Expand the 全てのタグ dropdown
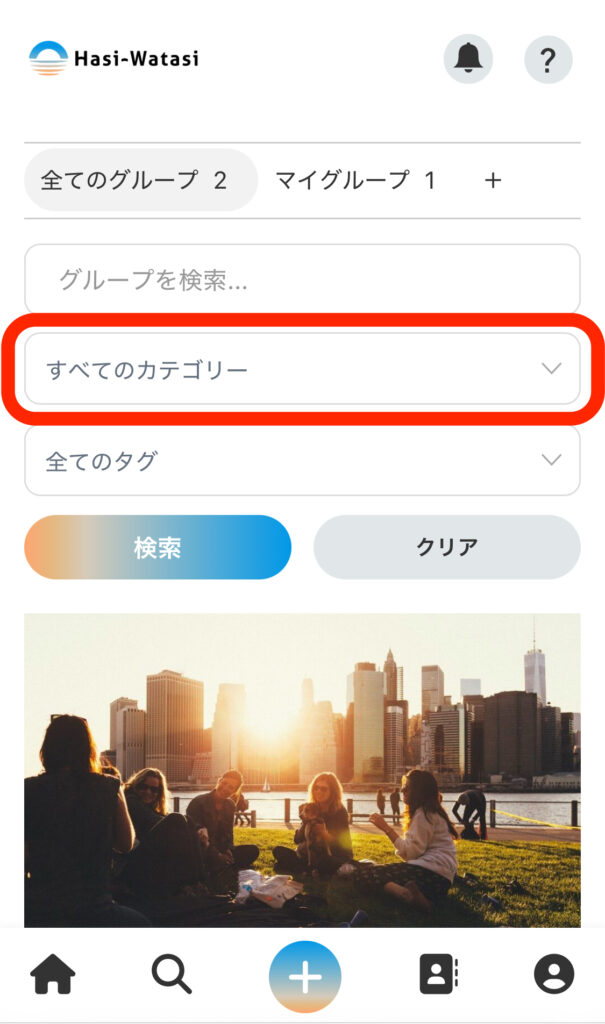Screen dimensions: 605x1024 (302, 461)
